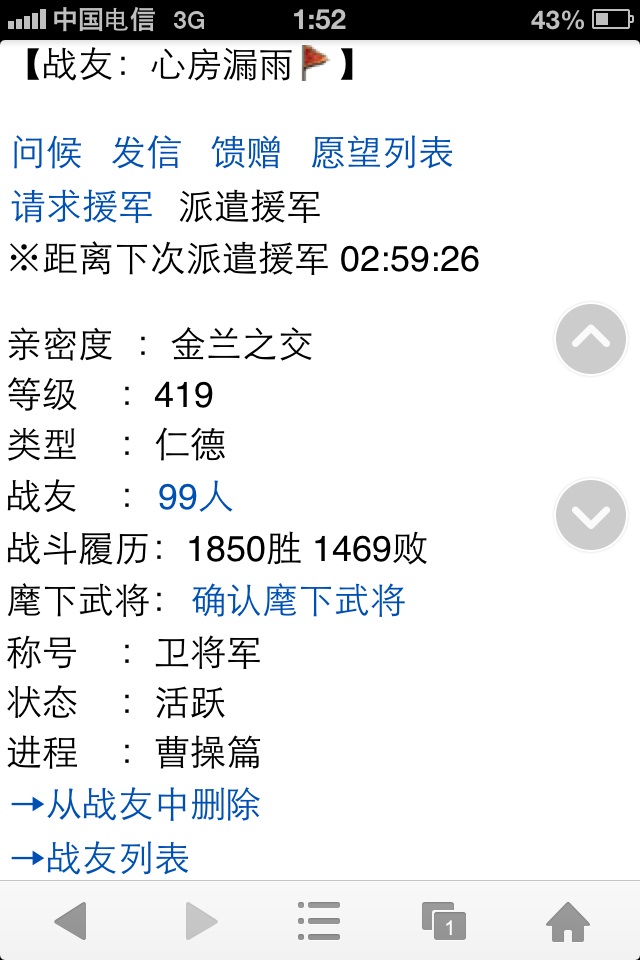Go to the browser home page
Viewport: 640px width, 960px height.
[x=567, y=920]
